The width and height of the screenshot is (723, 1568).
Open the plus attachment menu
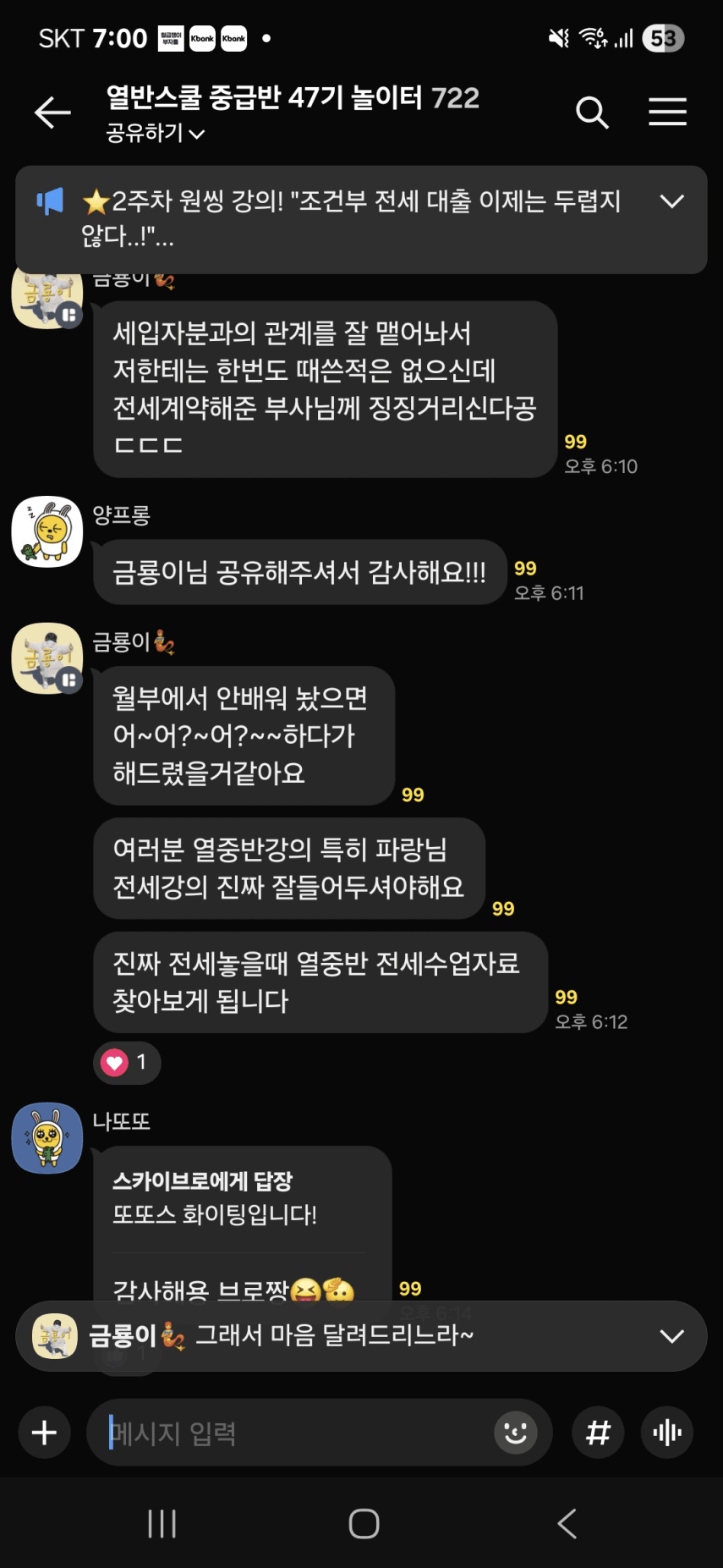[x=44, y=1433]
